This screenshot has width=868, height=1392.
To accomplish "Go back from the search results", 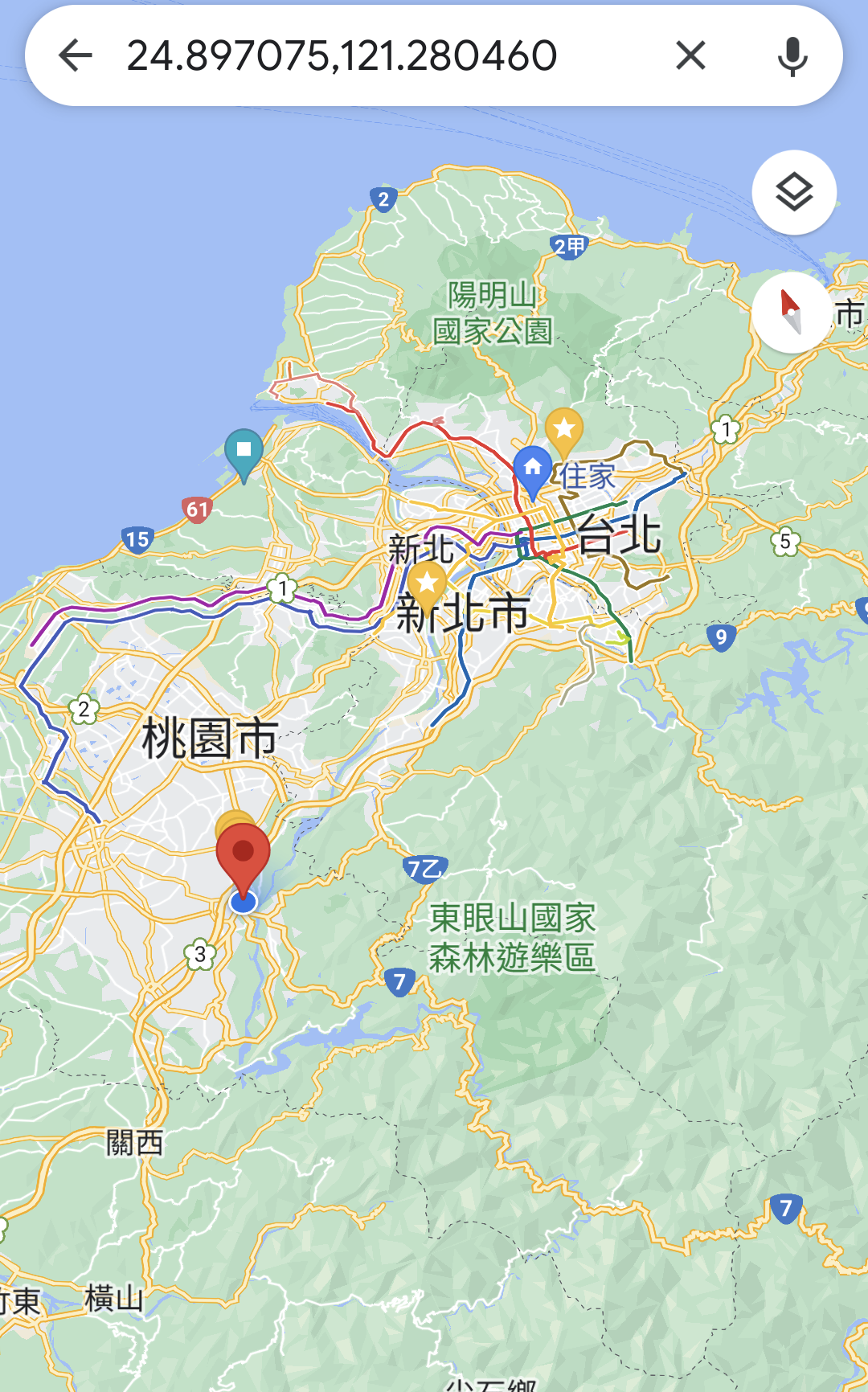I will tap(76, 55).
